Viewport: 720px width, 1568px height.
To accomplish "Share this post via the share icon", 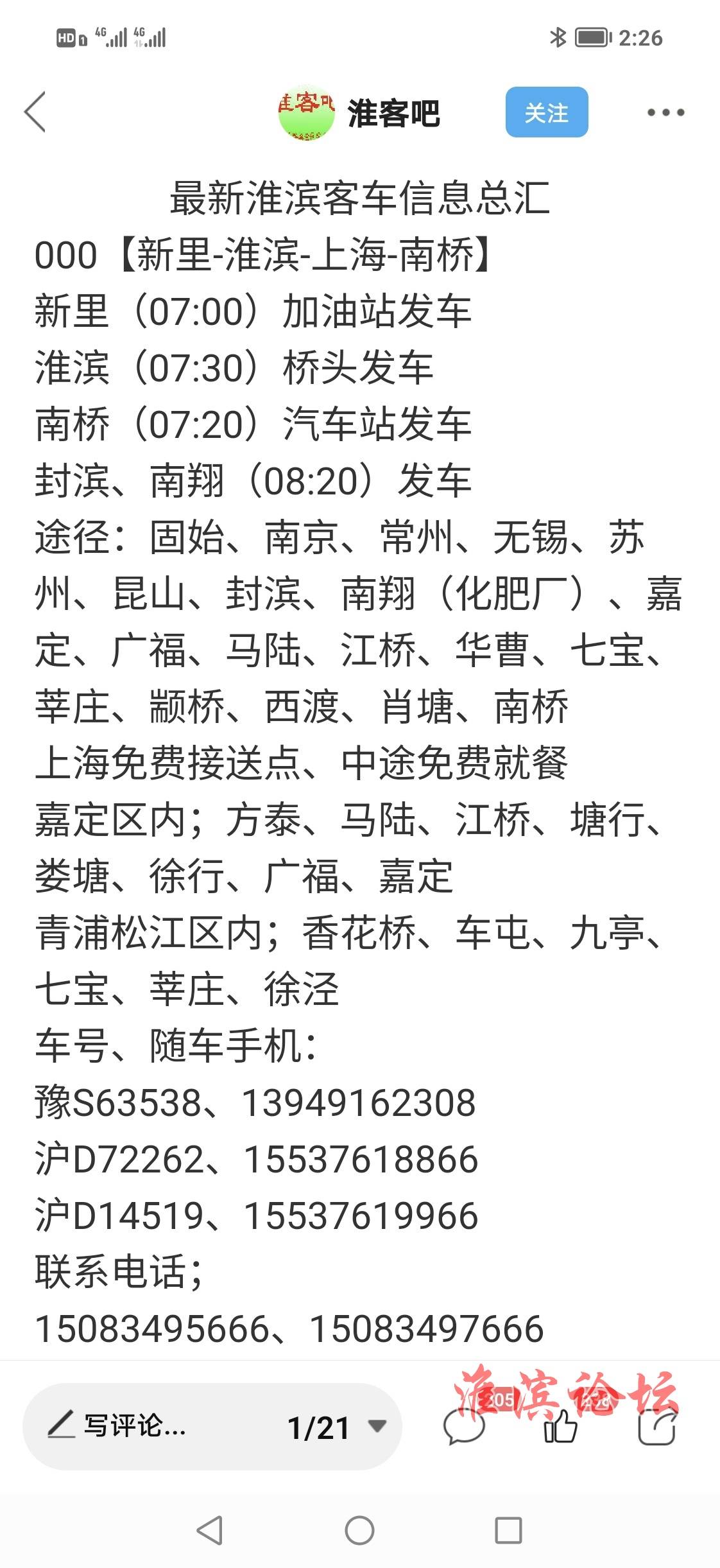I will click(x=657, y=1427).
